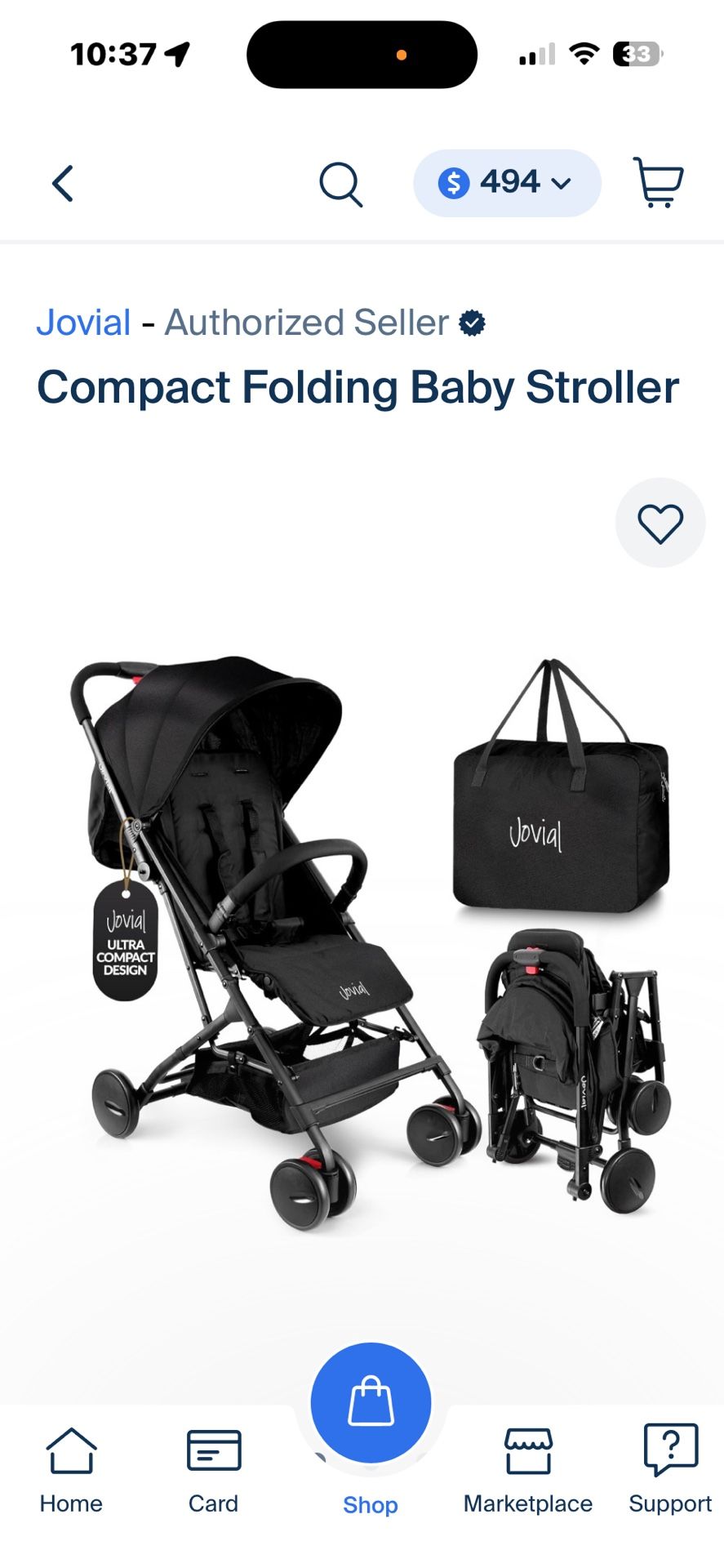
Task: Add stroller to favorites with heart
Action: coord(660,523)
